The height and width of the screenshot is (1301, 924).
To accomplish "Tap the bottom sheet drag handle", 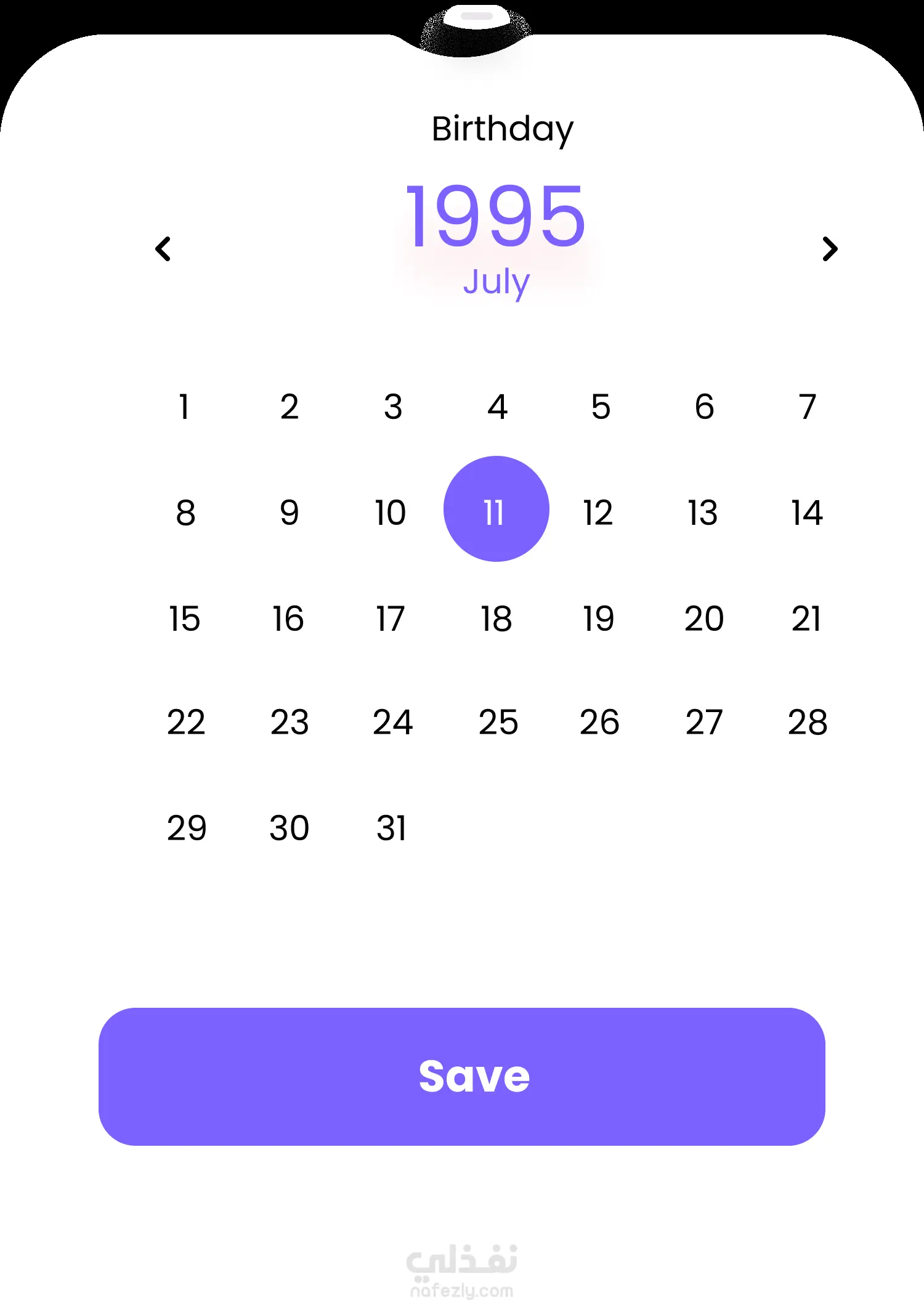I will click(476, 17).
